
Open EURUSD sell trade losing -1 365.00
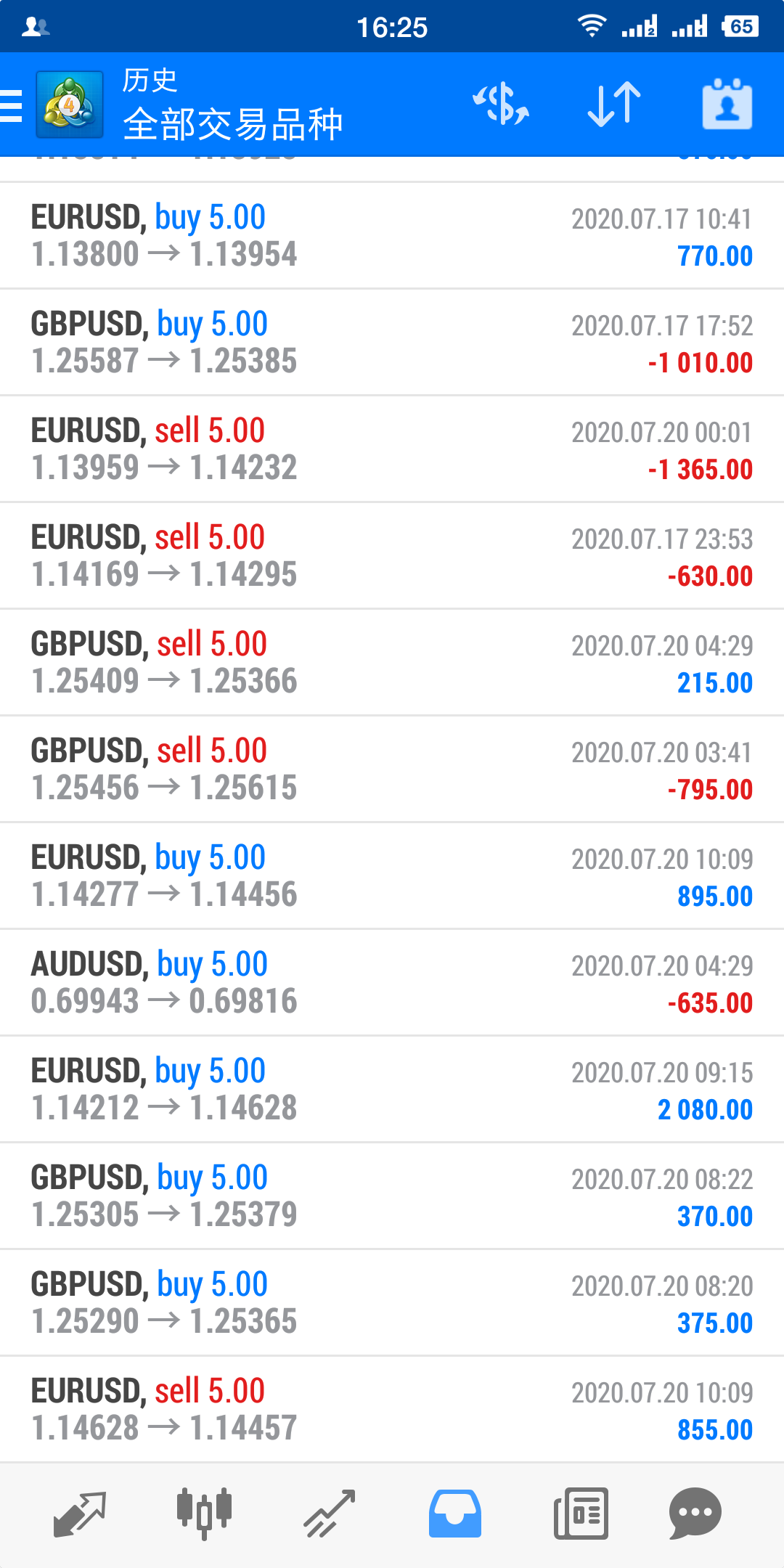tap(392, 449)
